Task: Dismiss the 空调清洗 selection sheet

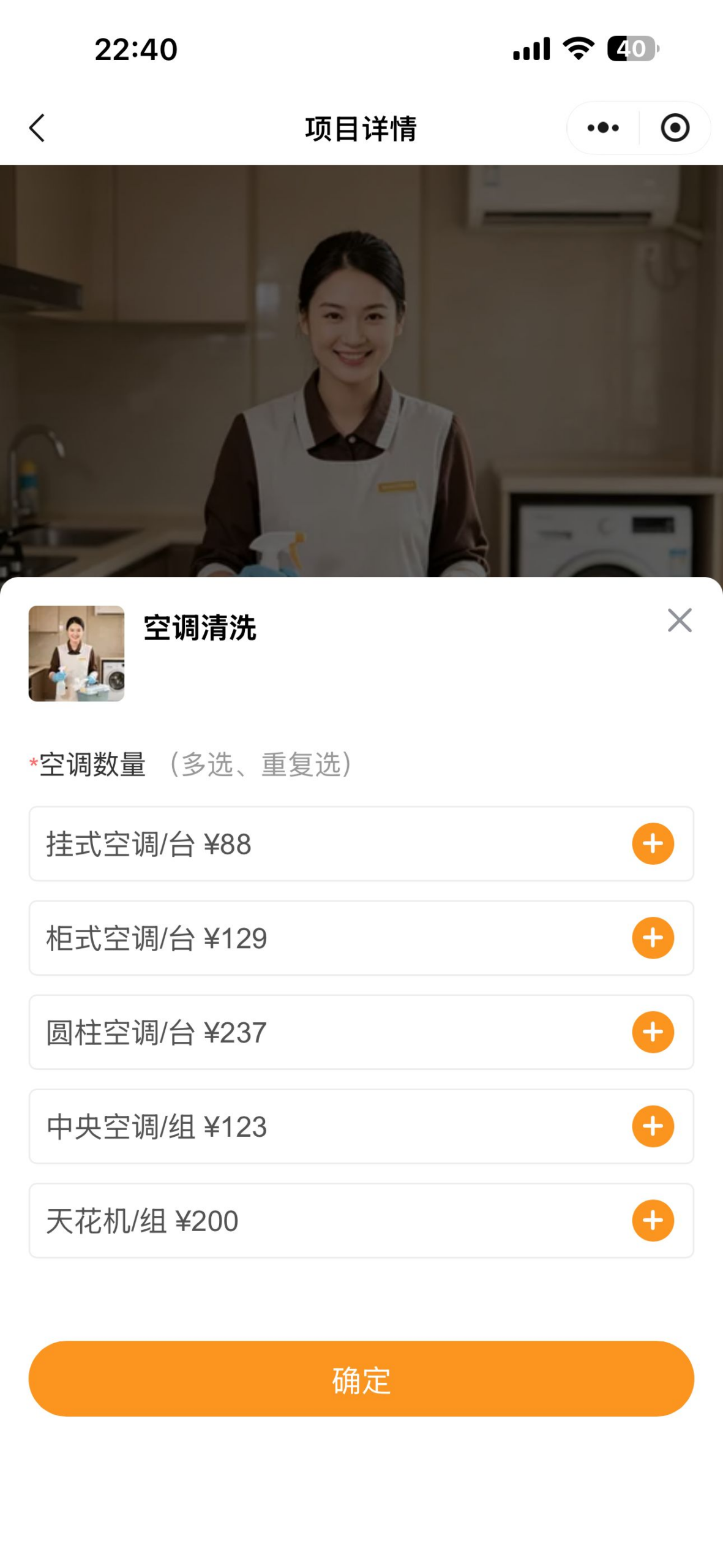Action: (680, 620)
